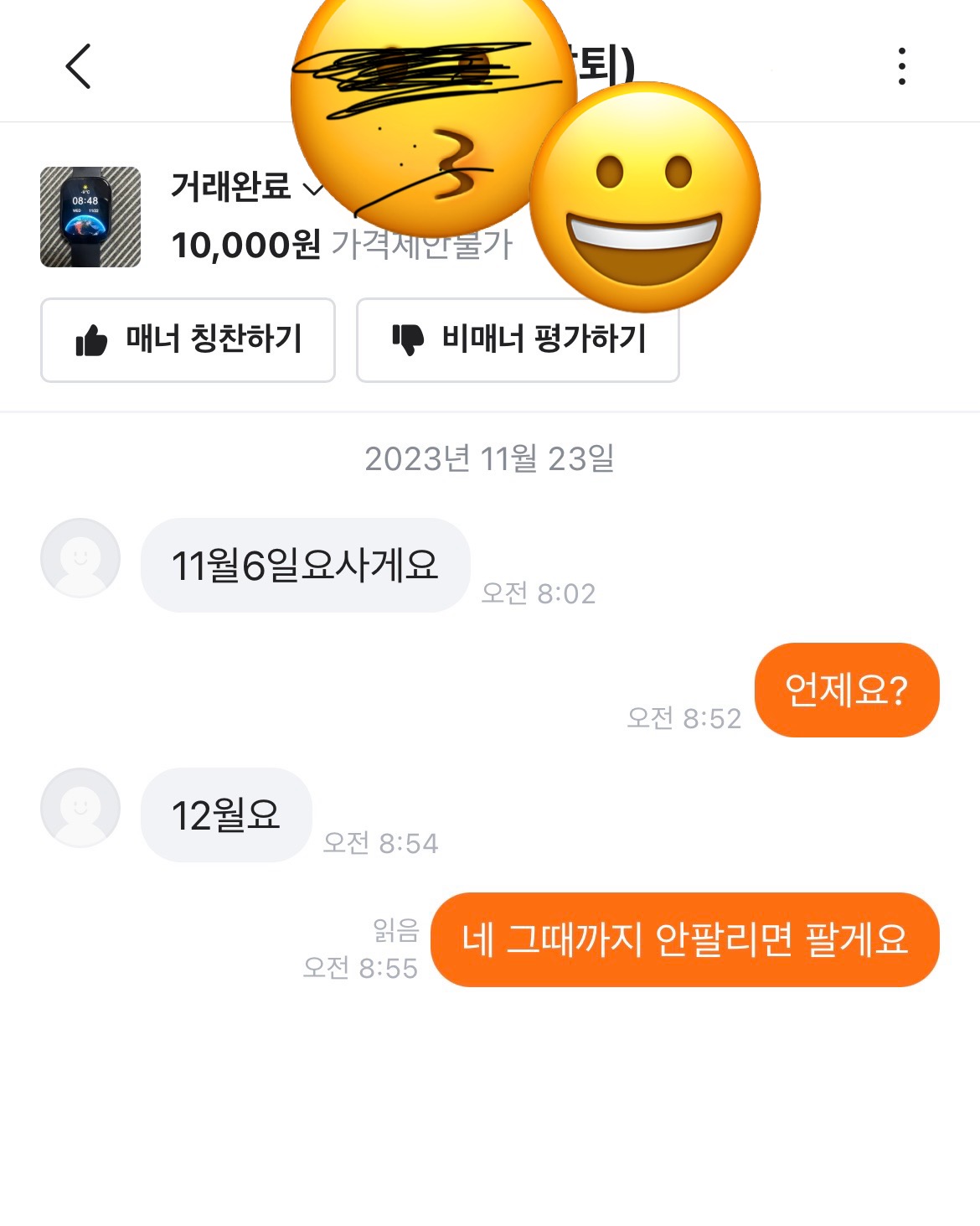The image size is (980, 1226).
Task: Tap the 비매너 평가하기 button
Action: click(517, 340)
